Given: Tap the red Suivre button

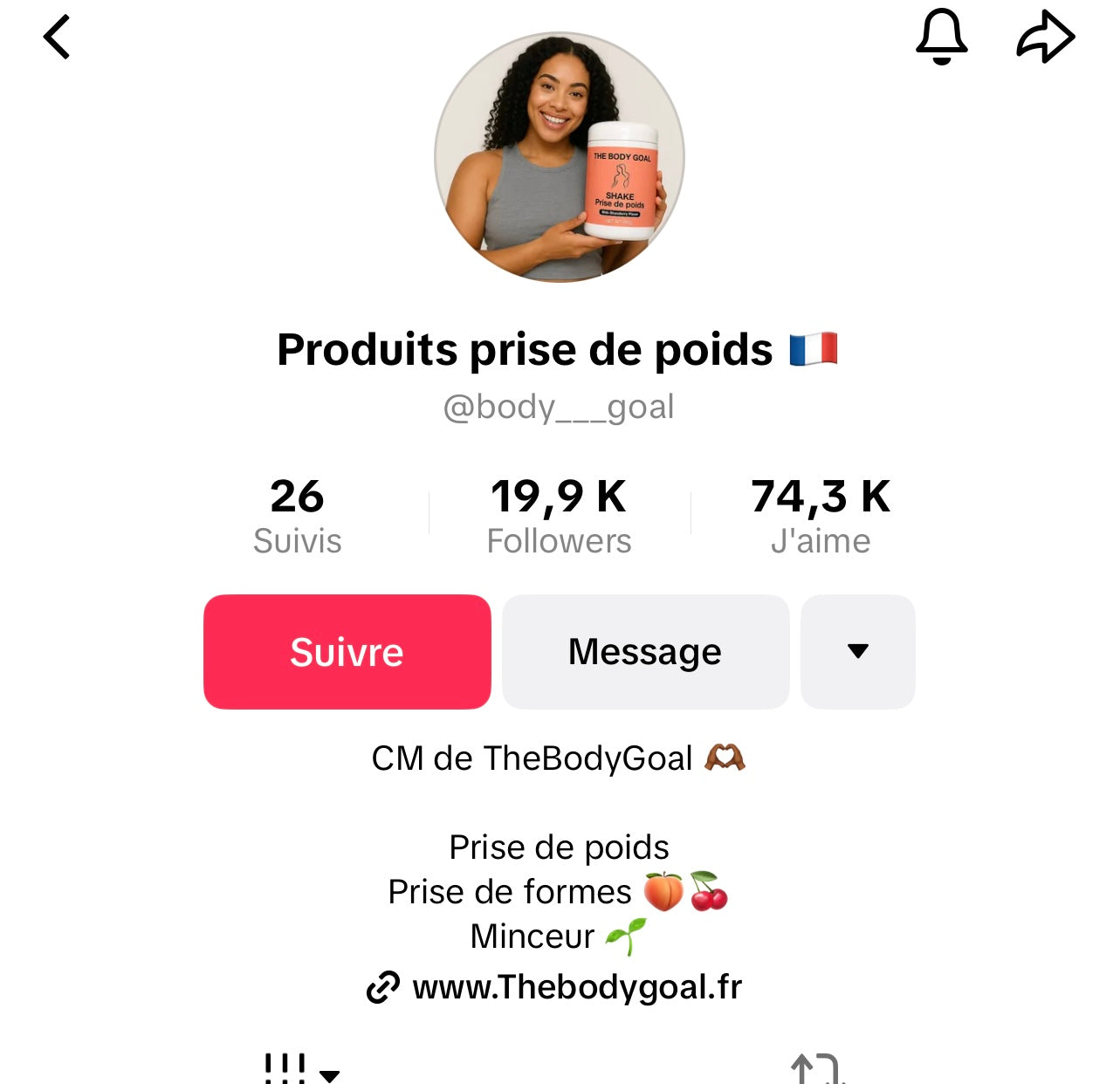Looking at the screenshot, I should pyautogui.click(x=347, y=652).
